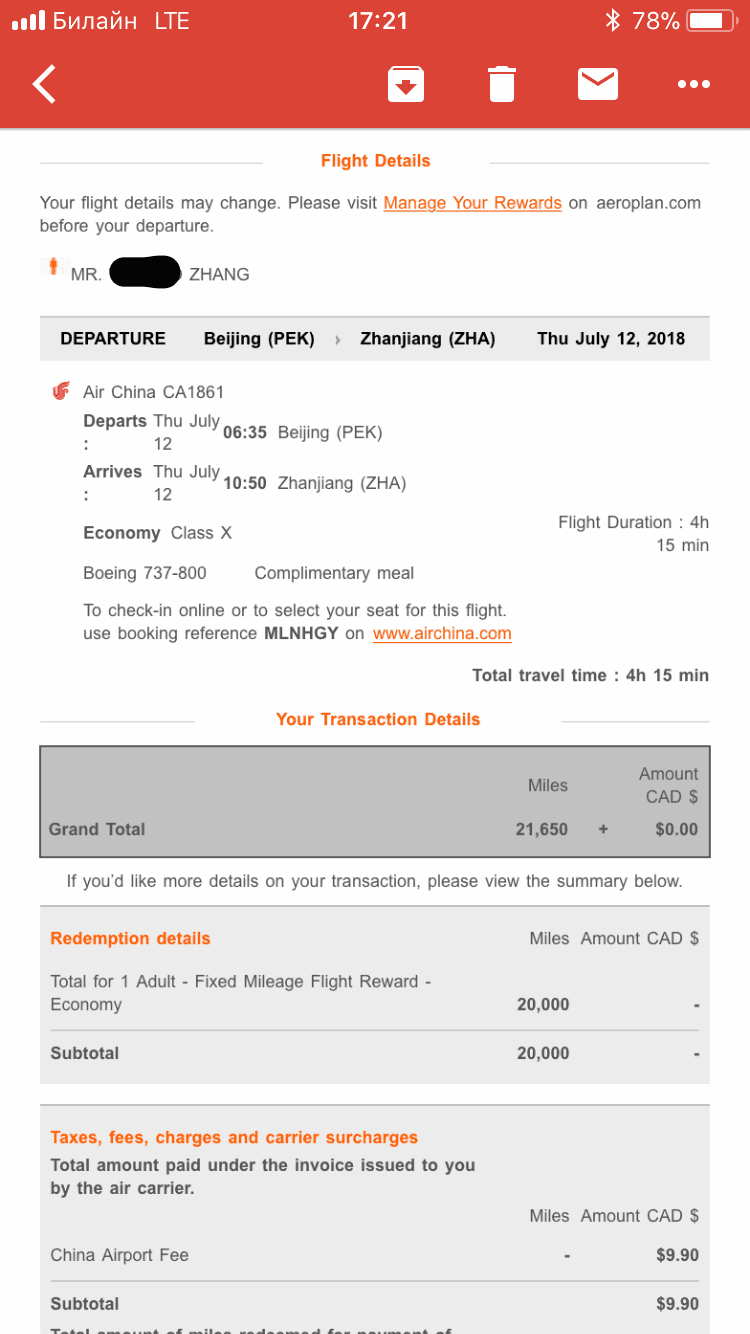Open the Manage Your Rewards link

coord(472,203)
